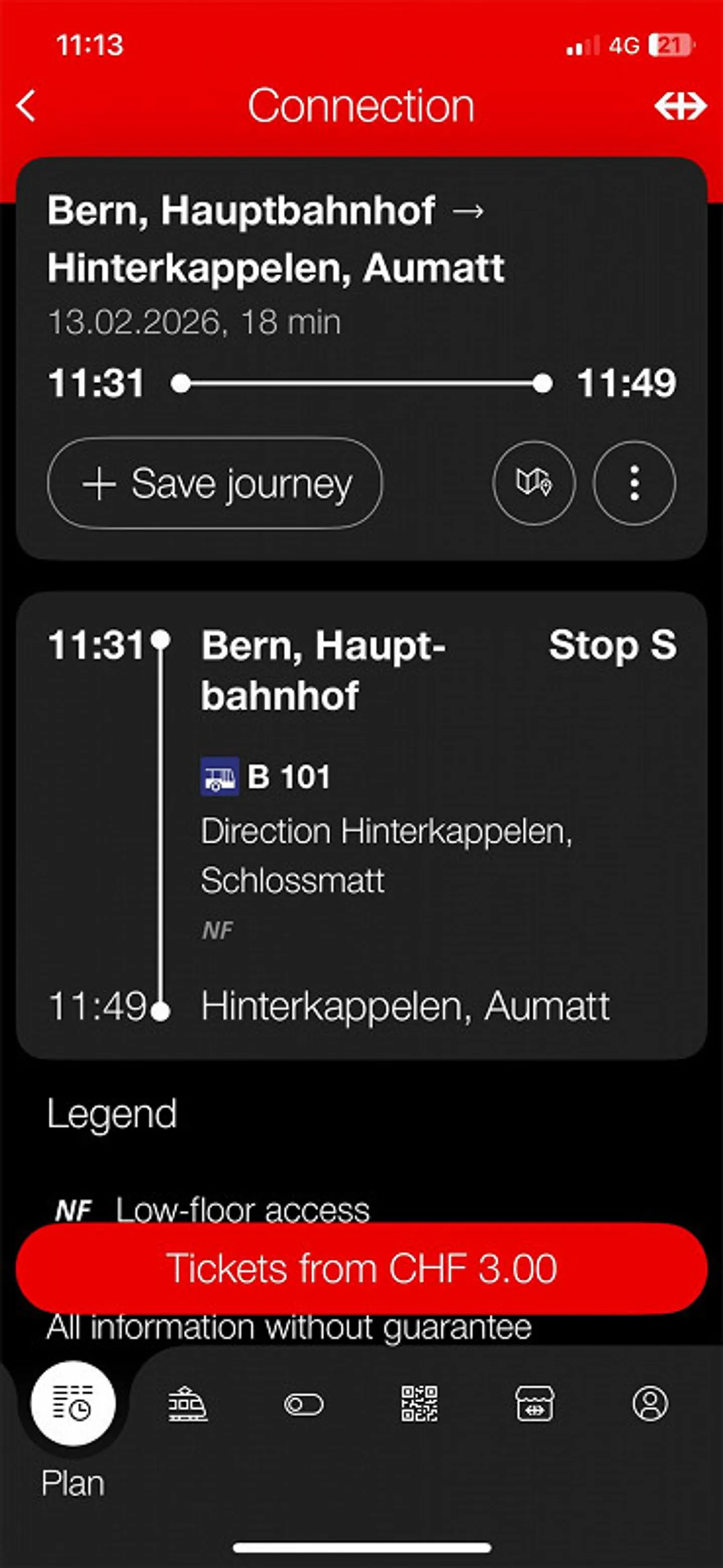Switch to the Plan tab

point(73,1404)
